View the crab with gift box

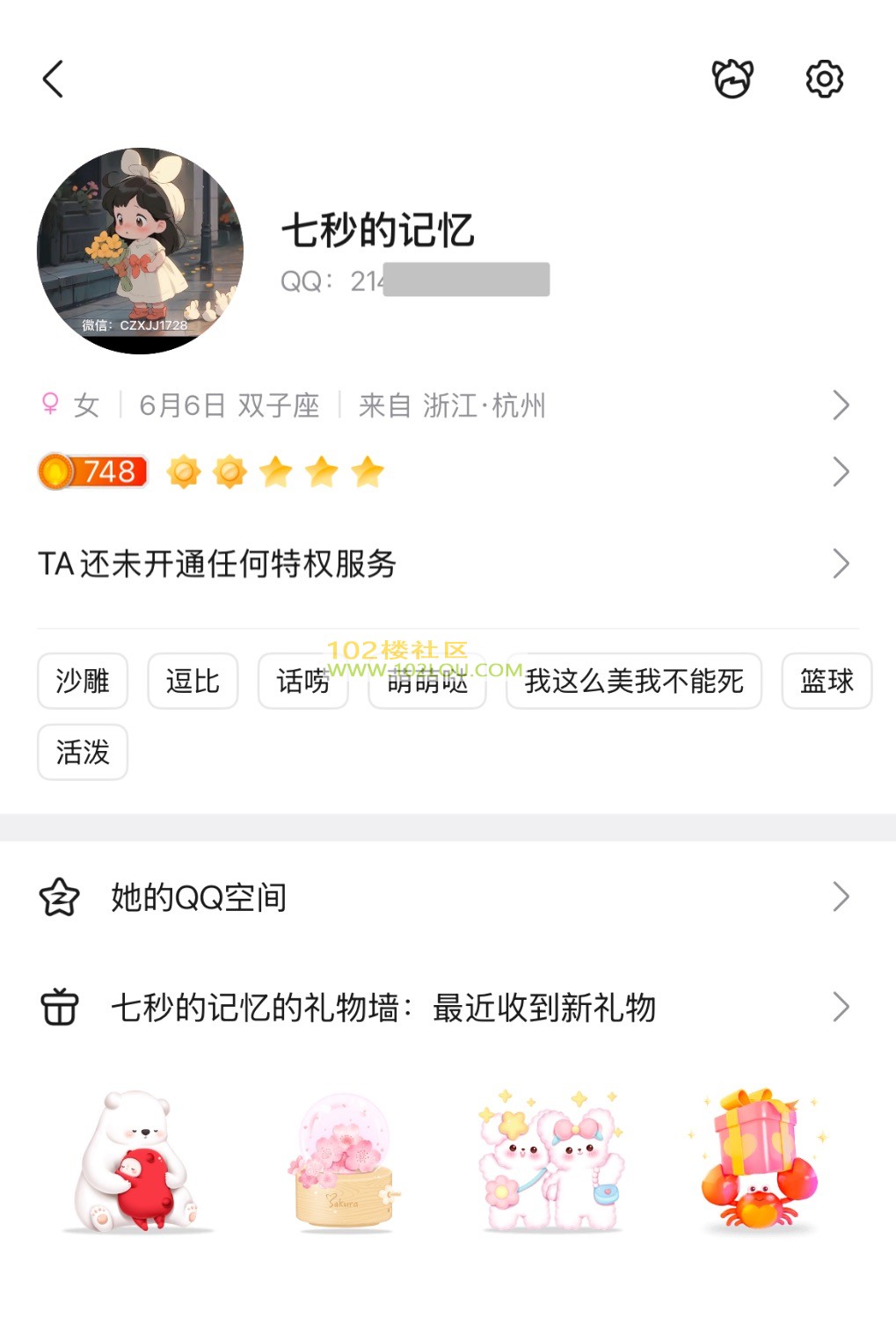coord(758,1161)
